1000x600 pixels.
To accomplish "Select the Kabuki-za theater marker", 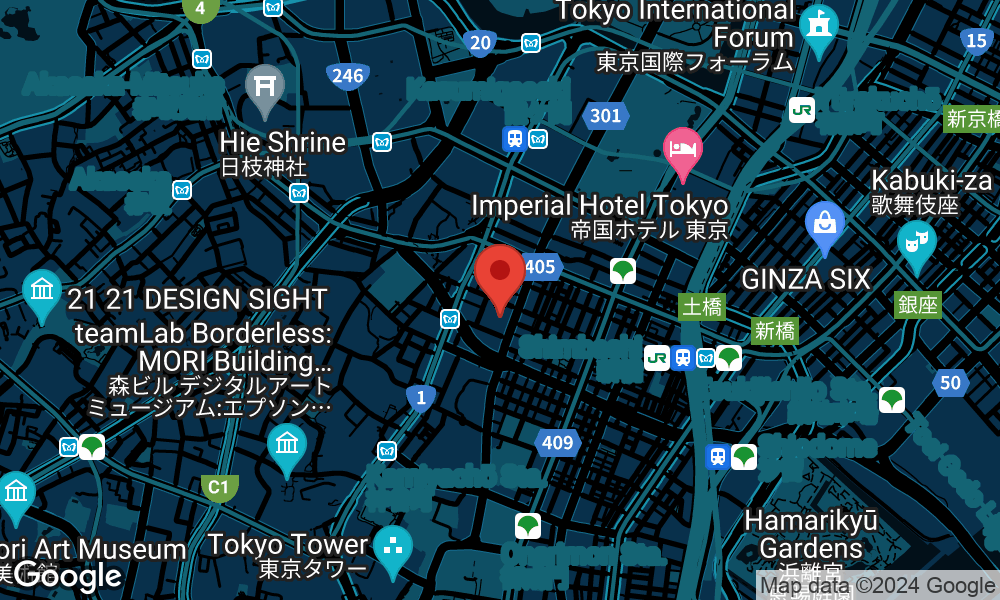I will [915, 244].
